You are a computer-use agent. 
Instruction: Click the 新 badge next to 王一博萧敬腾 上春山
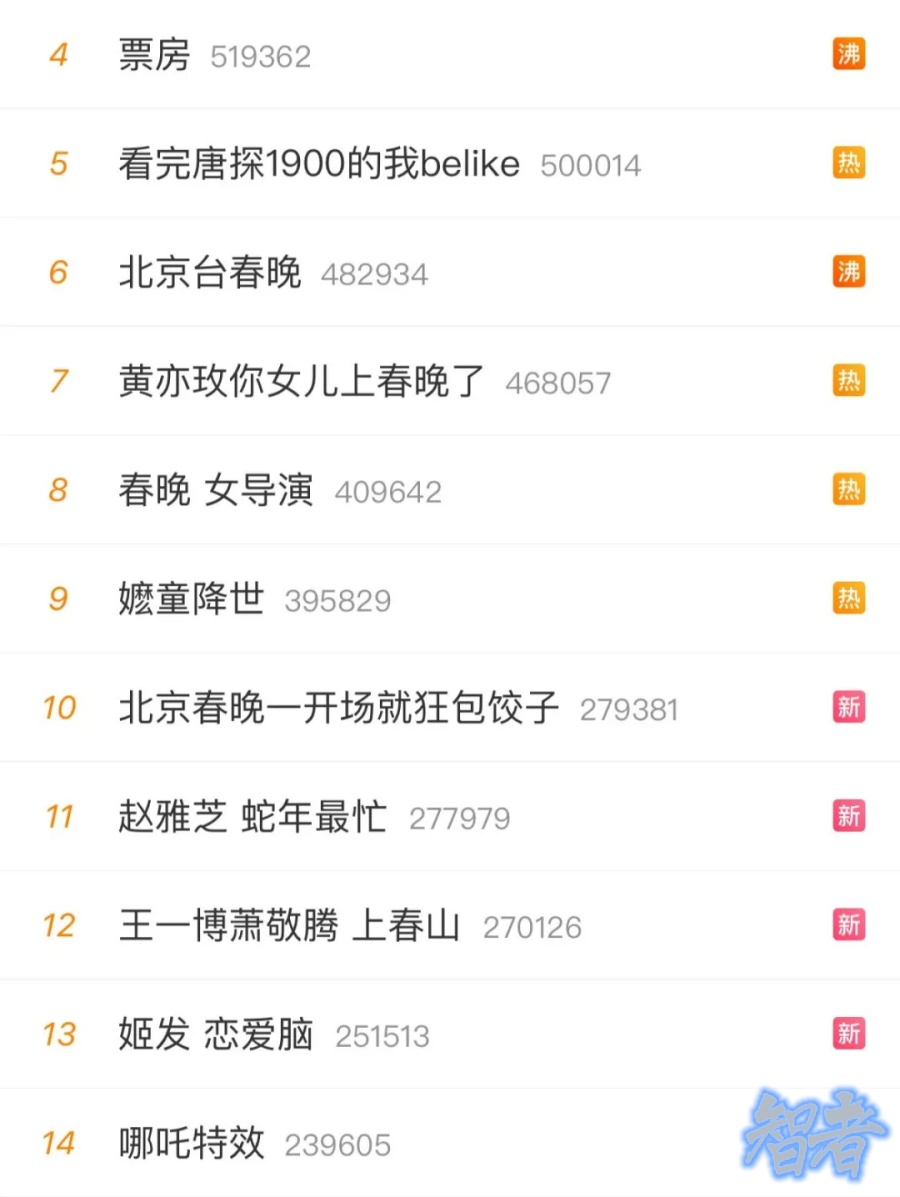click(x=849, y=925)
